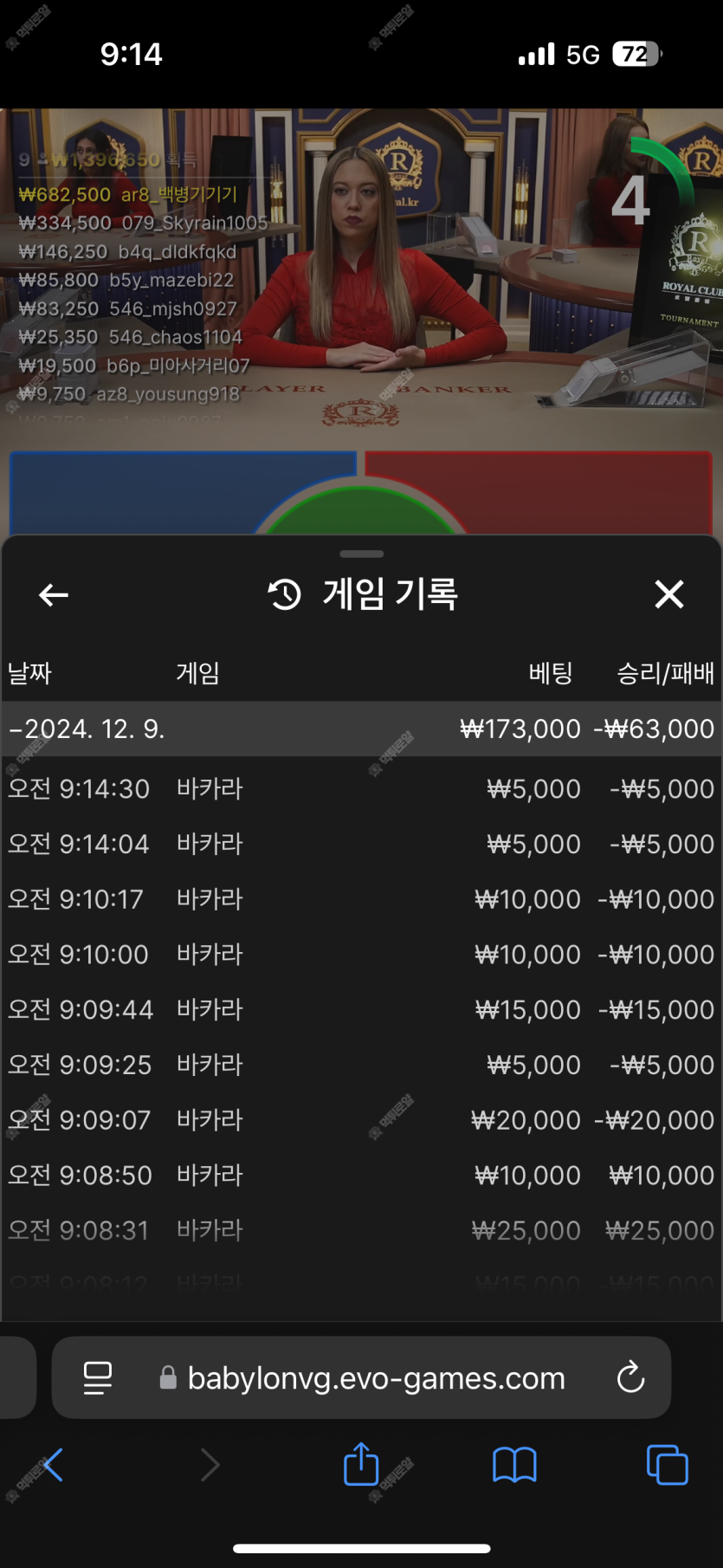The width and height of the screenshot is (723, 1568).
Task: Open the 오전 9:08:50 winning round
Action: 361,1176
